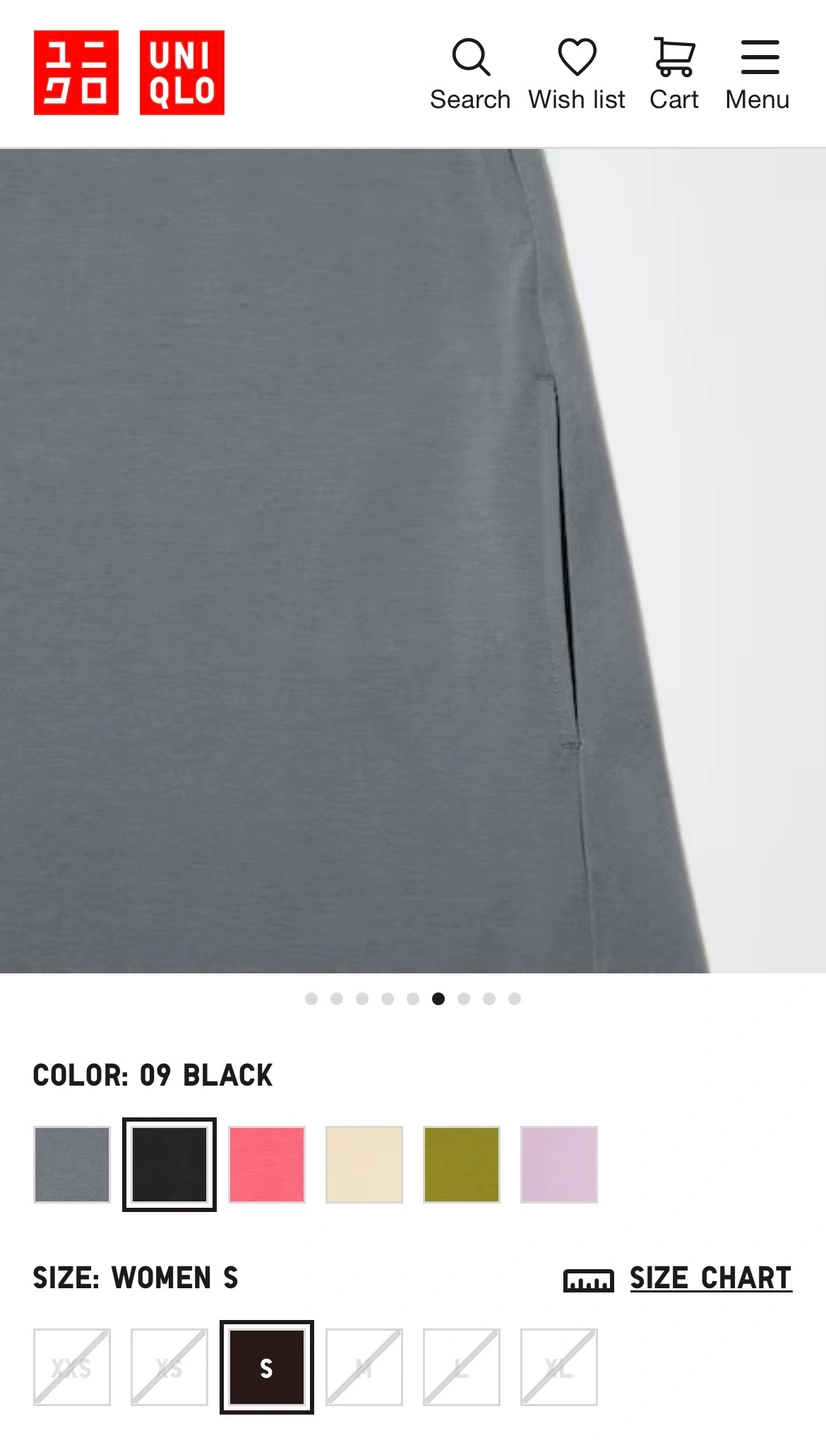This screenshot has width=826, height=1440.
Task: Select the sold-out XXS size
Action: [72, 1367]
